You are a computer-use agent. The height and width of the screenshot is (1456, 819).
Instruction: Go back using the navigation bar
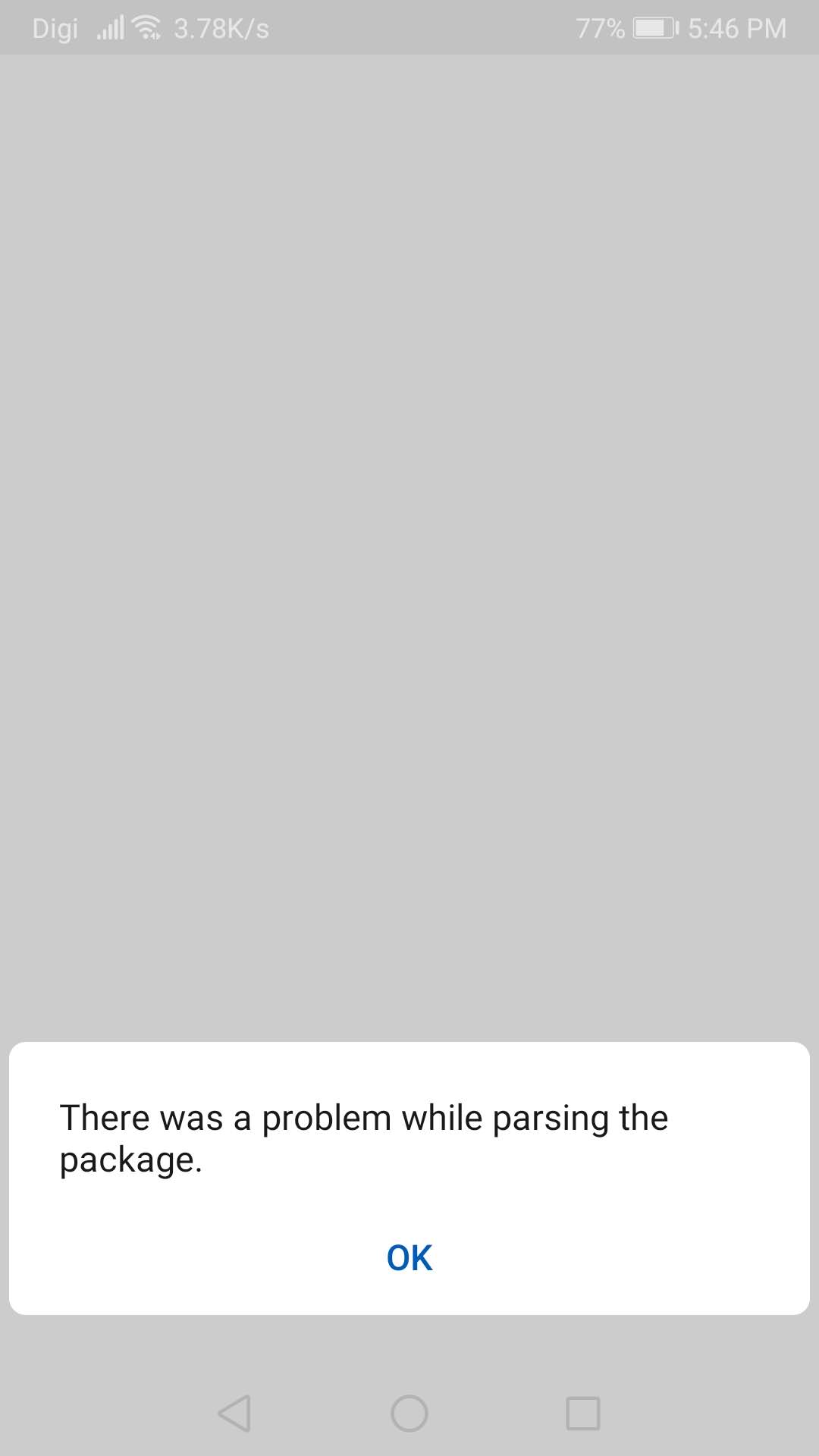tap(234, 1414)
